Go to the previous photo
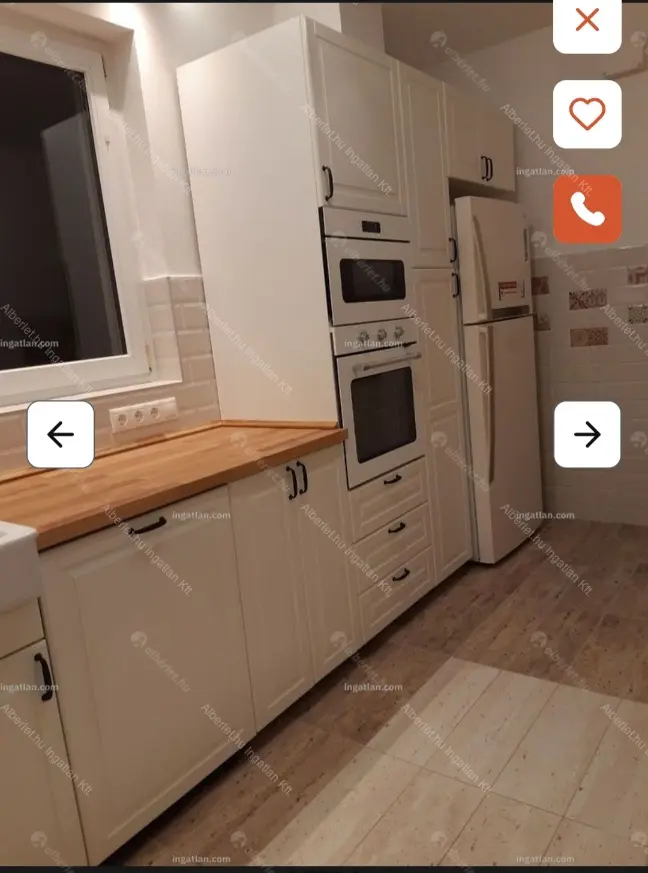Viewport: 648px width, 873px height. (x=61, y=434)
